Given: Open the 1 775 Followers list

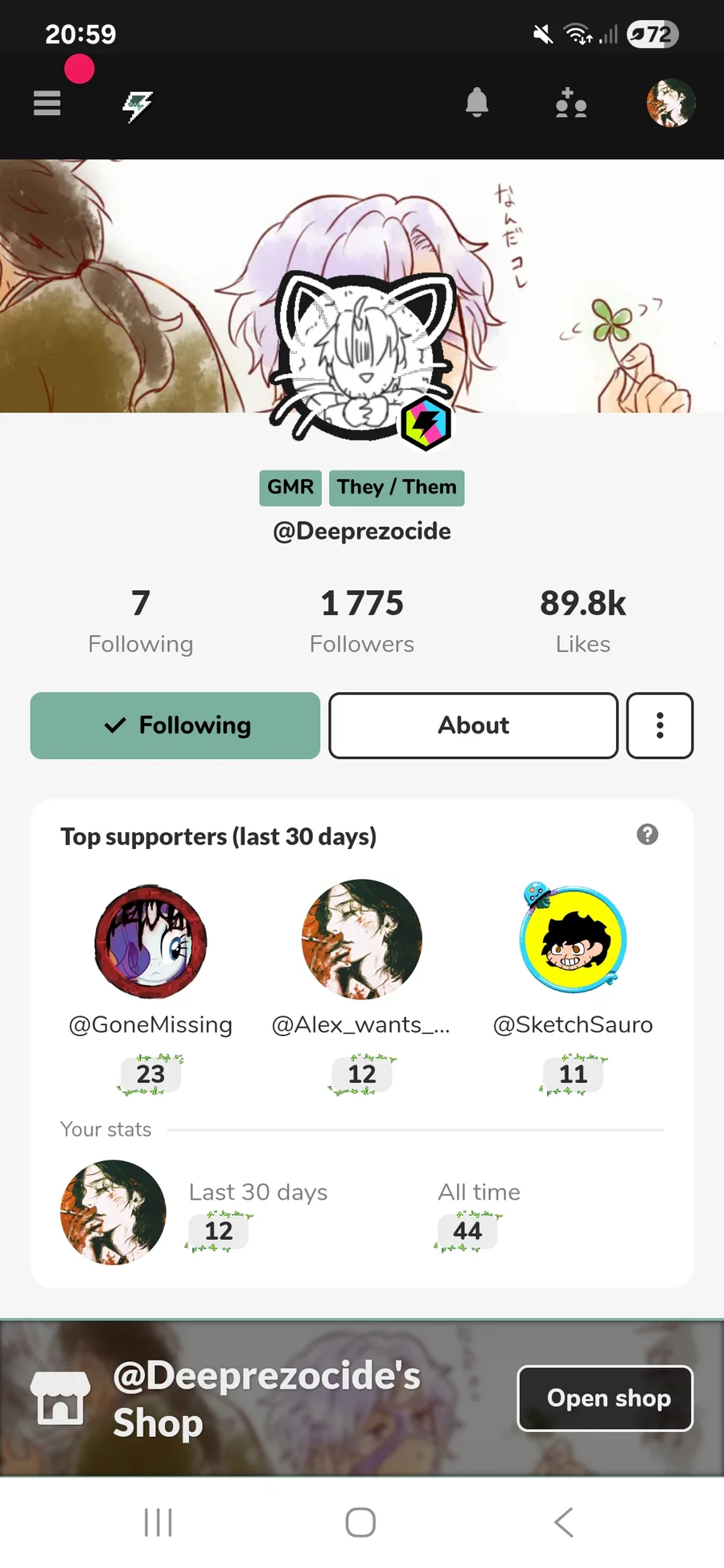Looking at the screenshot, I should pyautogui.click(x=362, y=621).
